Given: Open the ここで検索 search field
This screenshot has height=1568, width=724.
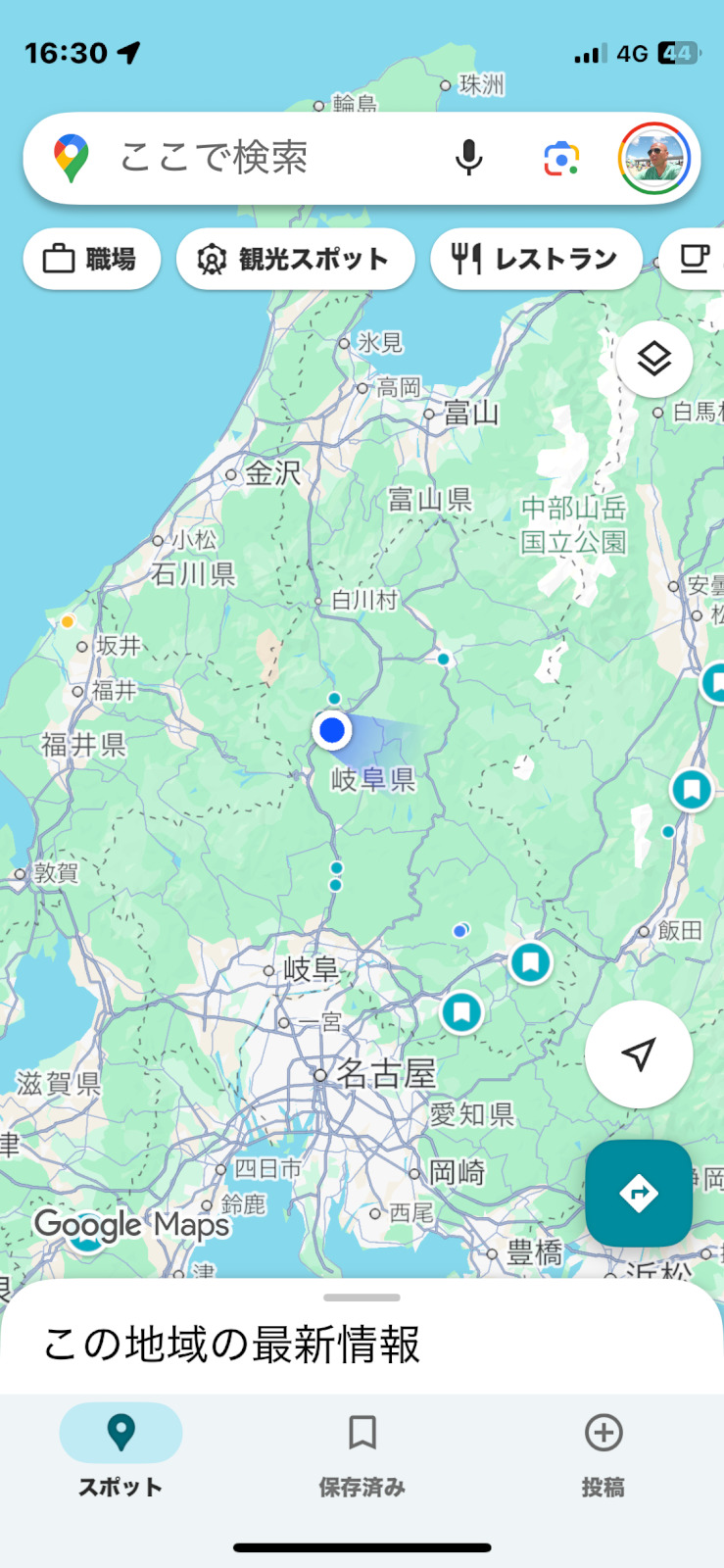Looking at the screenshot, I should pyautogui.click(x=255, y=158).
